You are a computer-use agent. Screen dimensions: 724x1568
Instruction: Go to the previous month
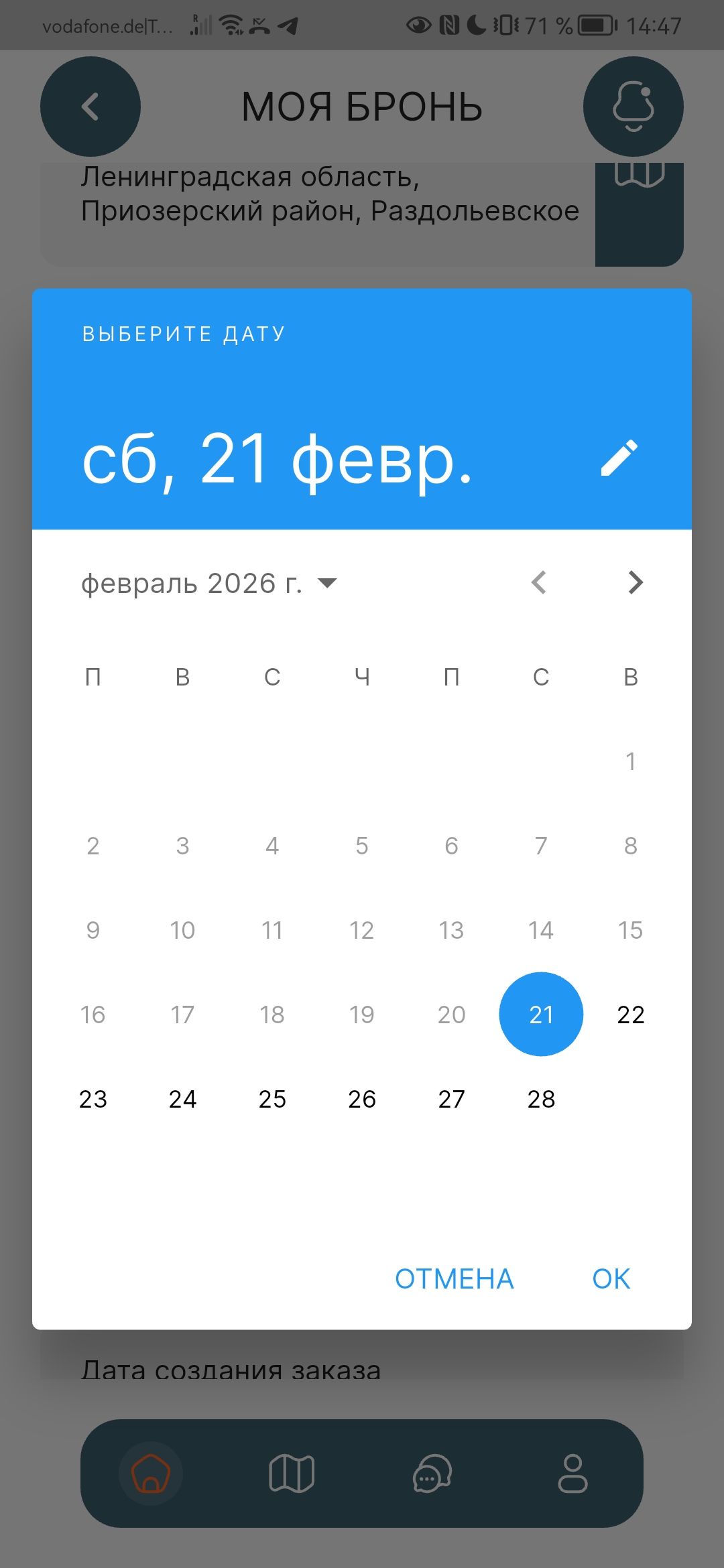click(x=539, y=582)
